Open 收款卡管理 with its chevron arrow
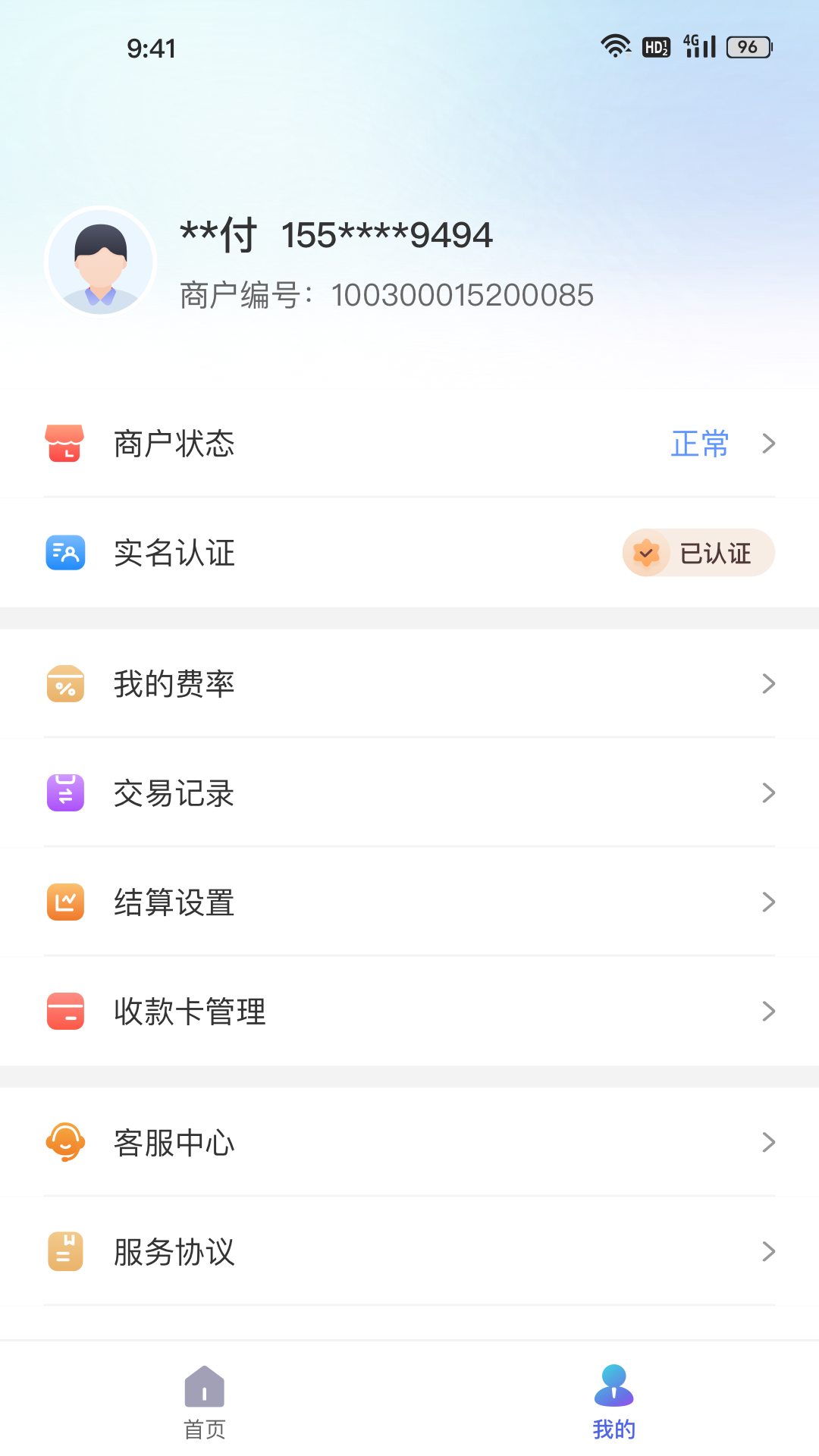The height and width of the screenshot is (1456, 819). click(x=770, y=1011)
